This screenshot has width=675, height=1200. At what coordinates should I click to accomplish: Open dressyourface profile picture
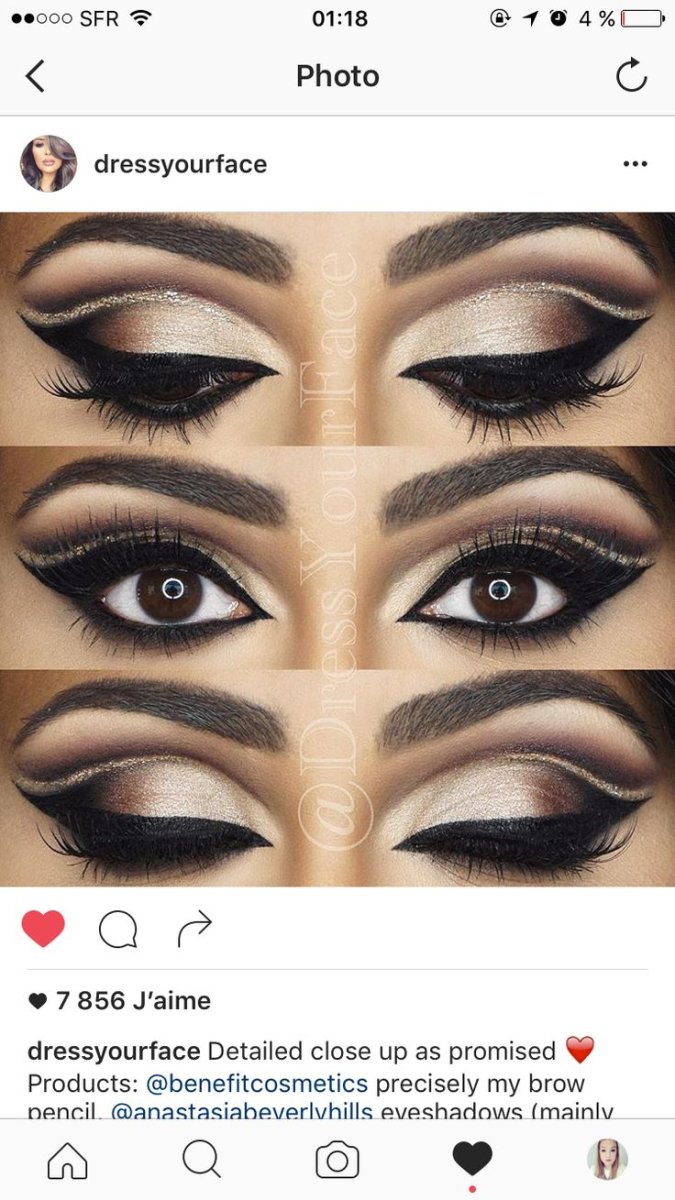coord(48,164)
